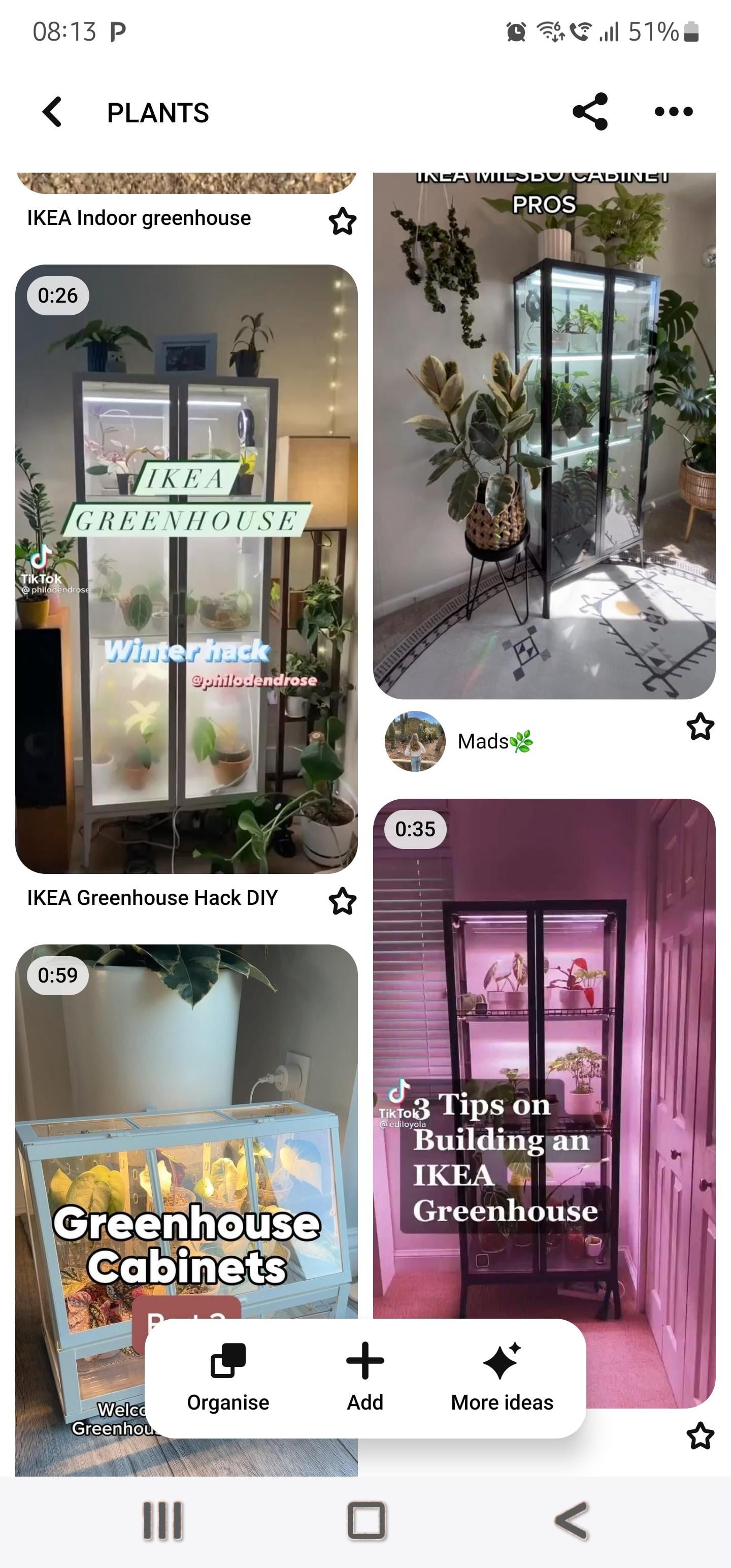
Task: Share the PLANTS board
Action: [590, 111]
